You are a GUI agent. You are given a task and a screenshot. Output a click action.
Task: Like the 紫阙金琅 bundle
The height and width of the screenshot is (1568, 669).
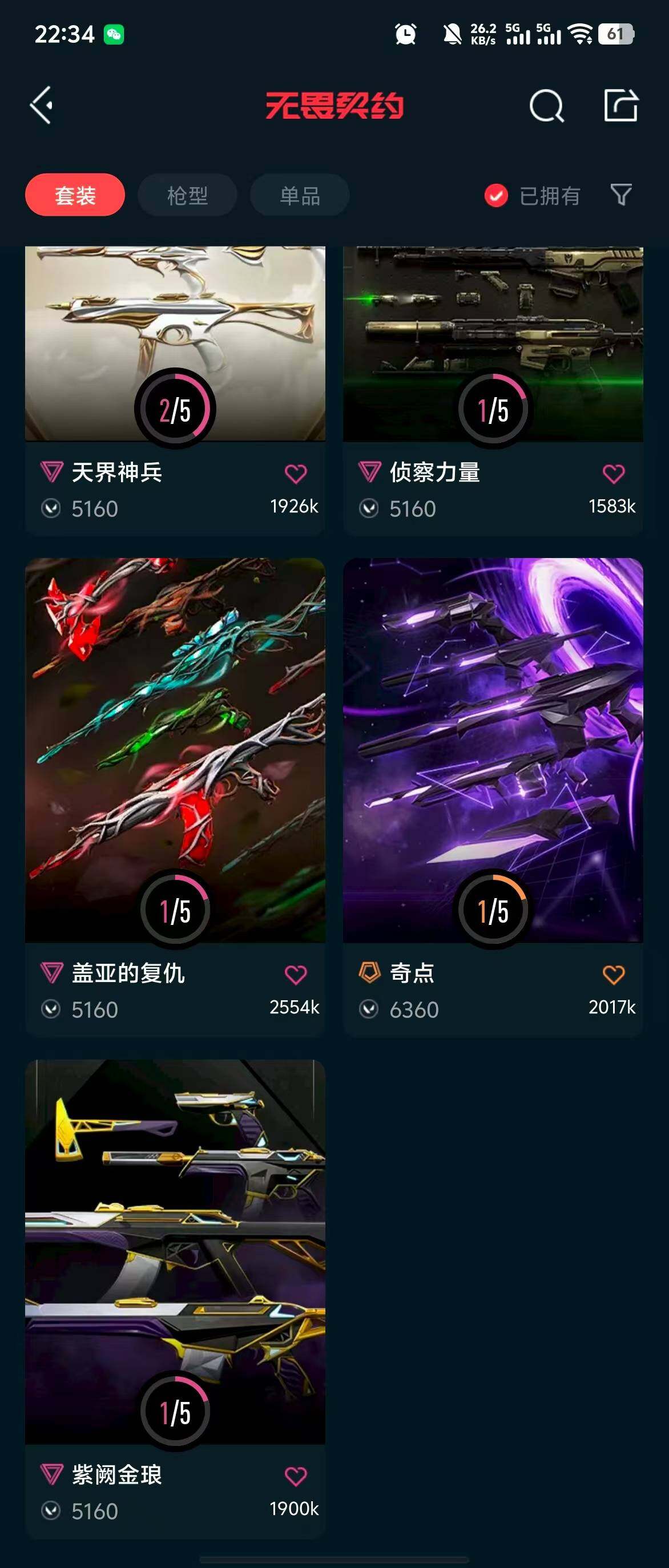pos(296,1476)
